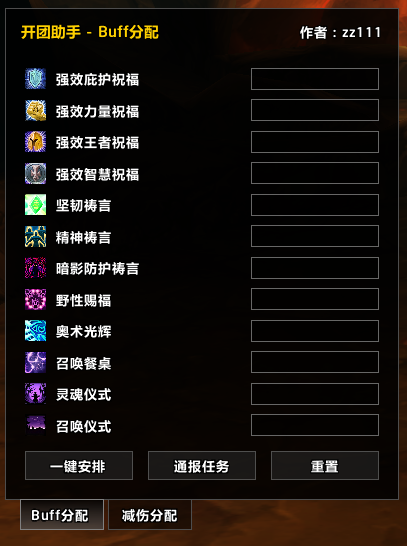The width and height of the screenshot is (407, 546).
Task: Tap the input field for 召唤餐桌
Action: click(315, 362)
